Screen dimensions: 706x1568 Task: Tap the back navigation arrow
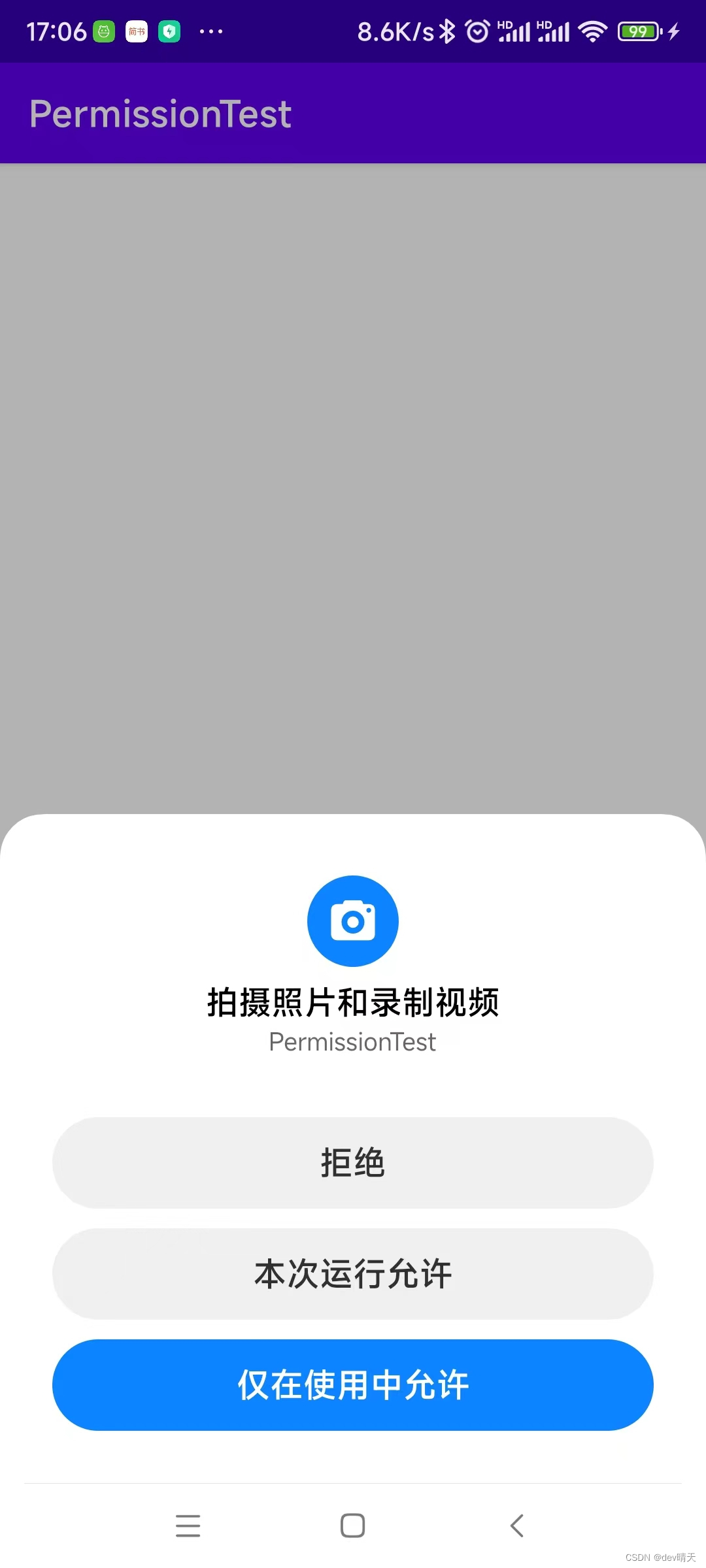[516, 1526]
